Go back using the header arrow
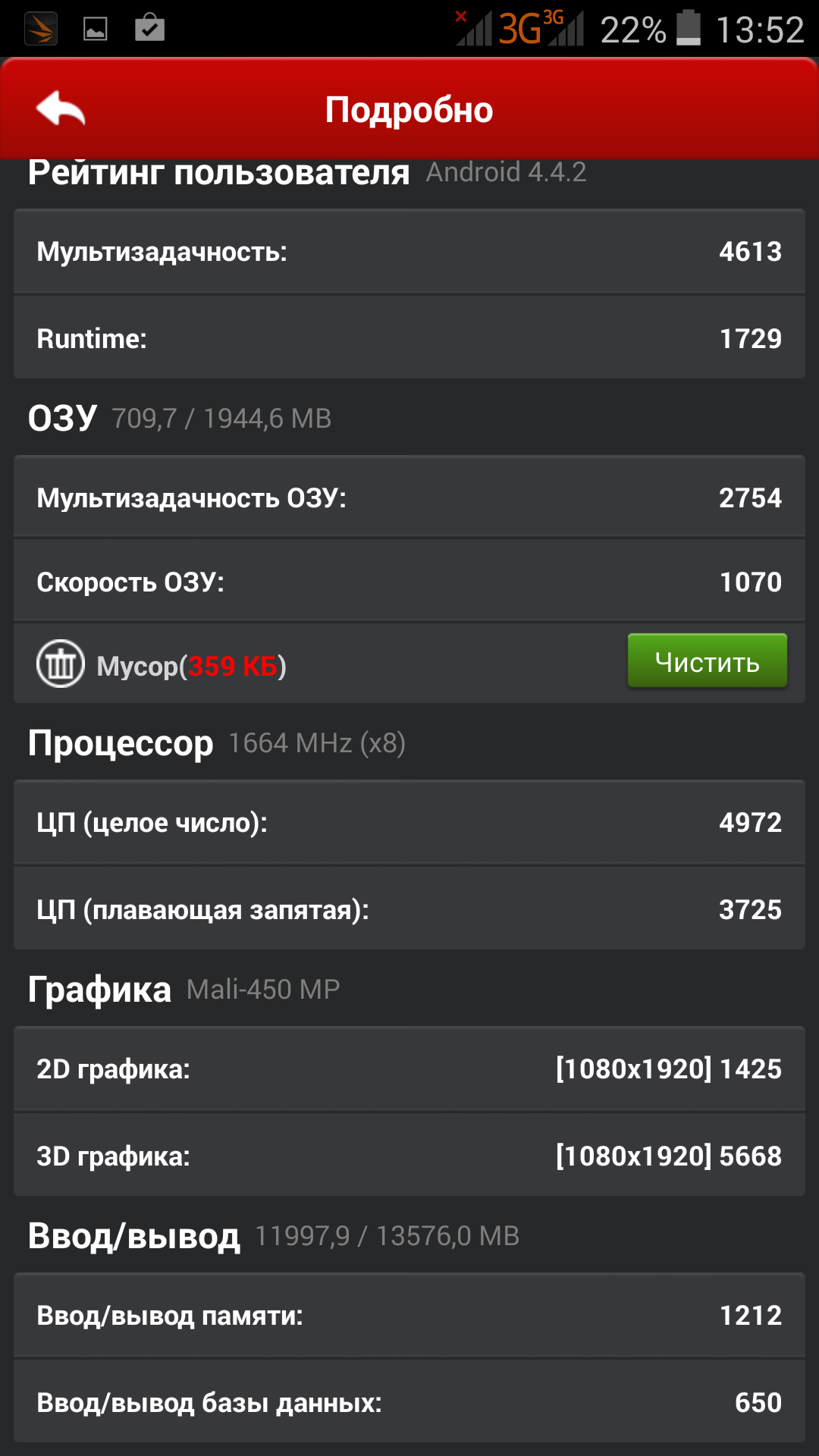 click(61, 109)
